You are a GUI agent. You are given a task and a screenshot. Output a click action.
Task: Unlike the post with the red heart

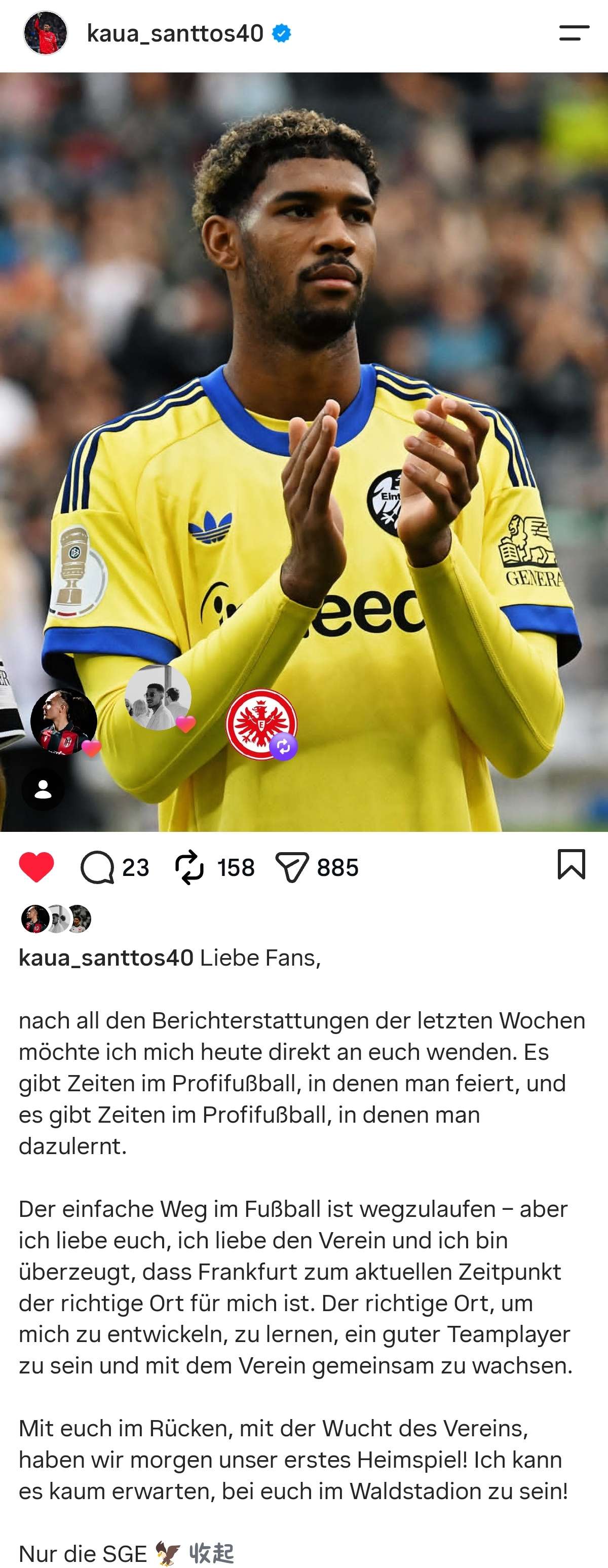tap(36, 867)
